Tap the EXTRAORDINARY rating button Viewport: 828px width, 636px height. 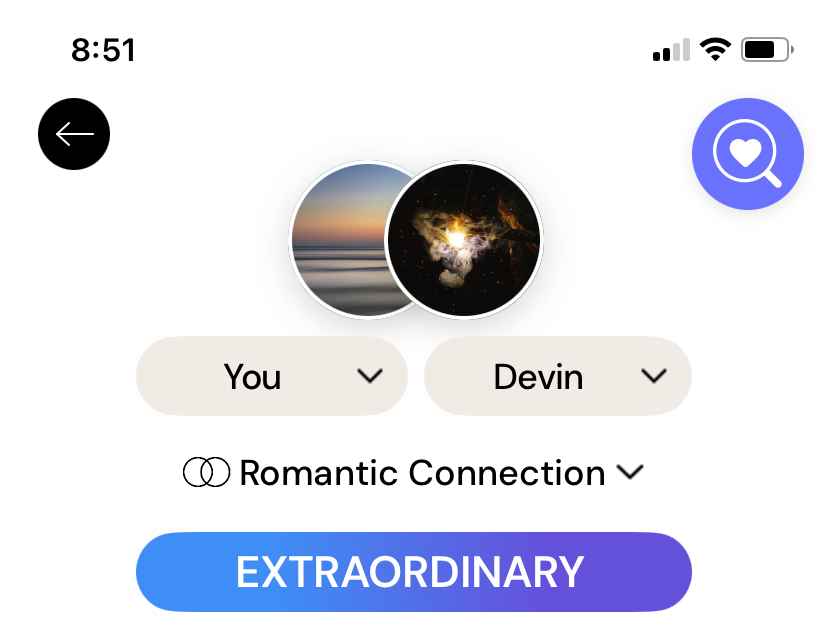(x=414, y=572)
